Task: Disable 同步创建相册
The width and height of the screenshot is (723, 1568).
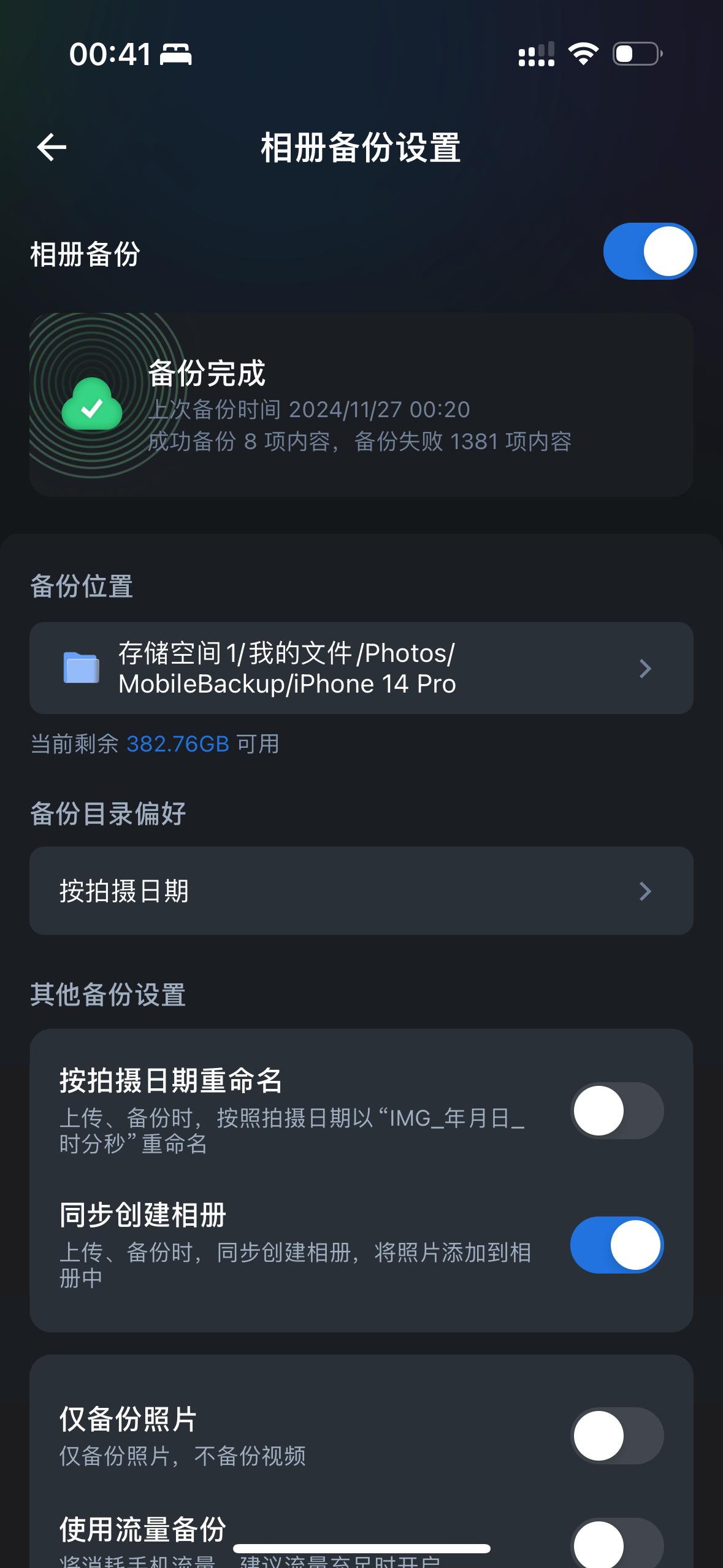Action: tap(617, 1245)
